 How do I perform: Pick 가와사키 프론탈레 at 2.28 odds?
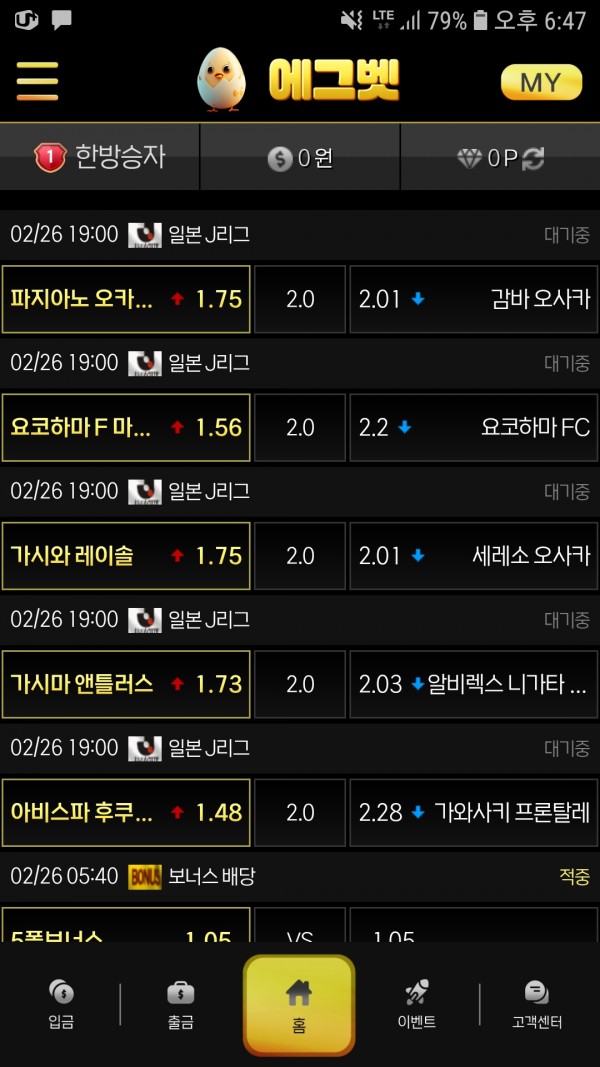[473, 812]
